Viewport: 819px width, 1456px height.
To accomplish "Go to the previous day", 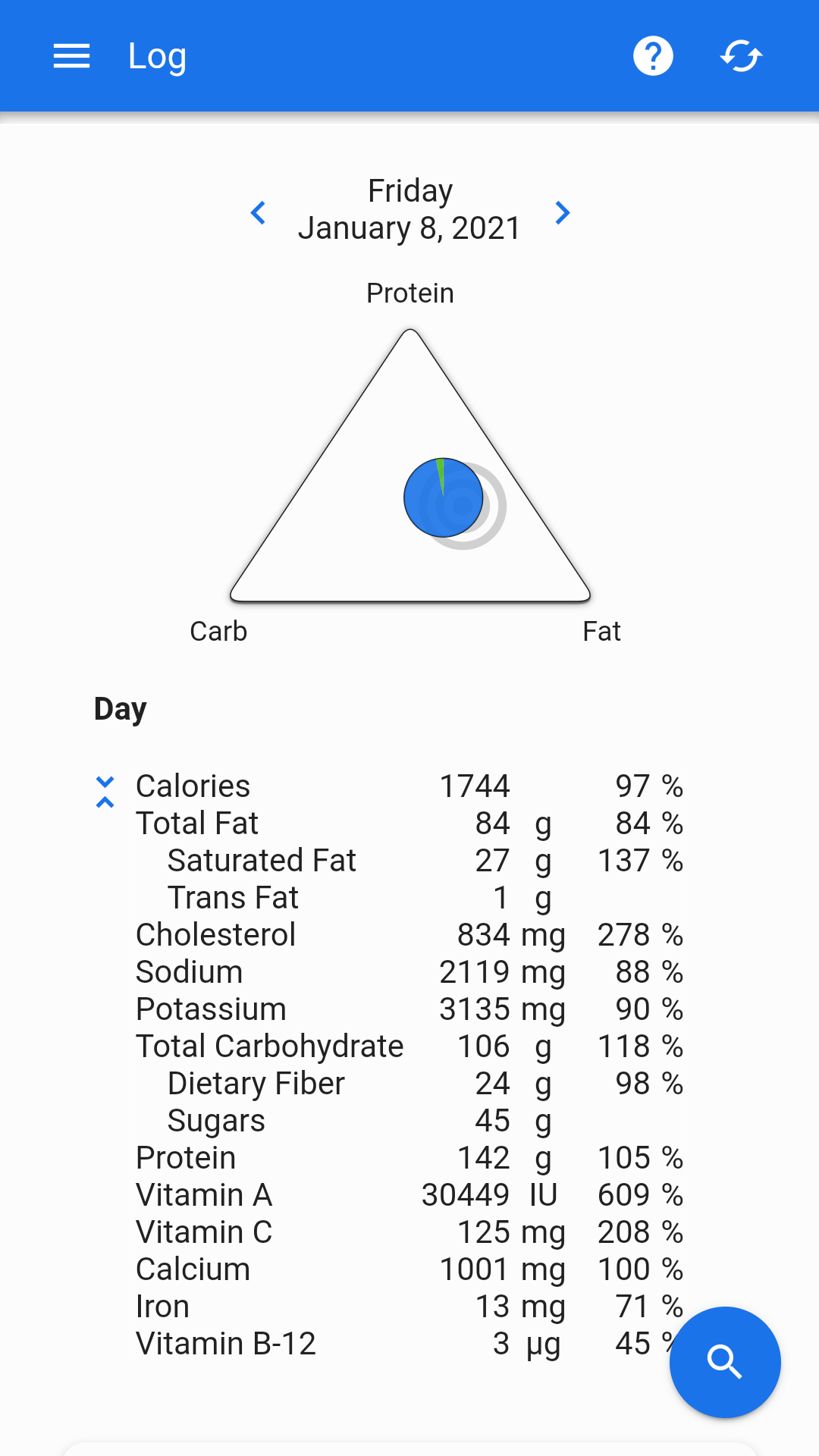I will (x=259, y=213).
